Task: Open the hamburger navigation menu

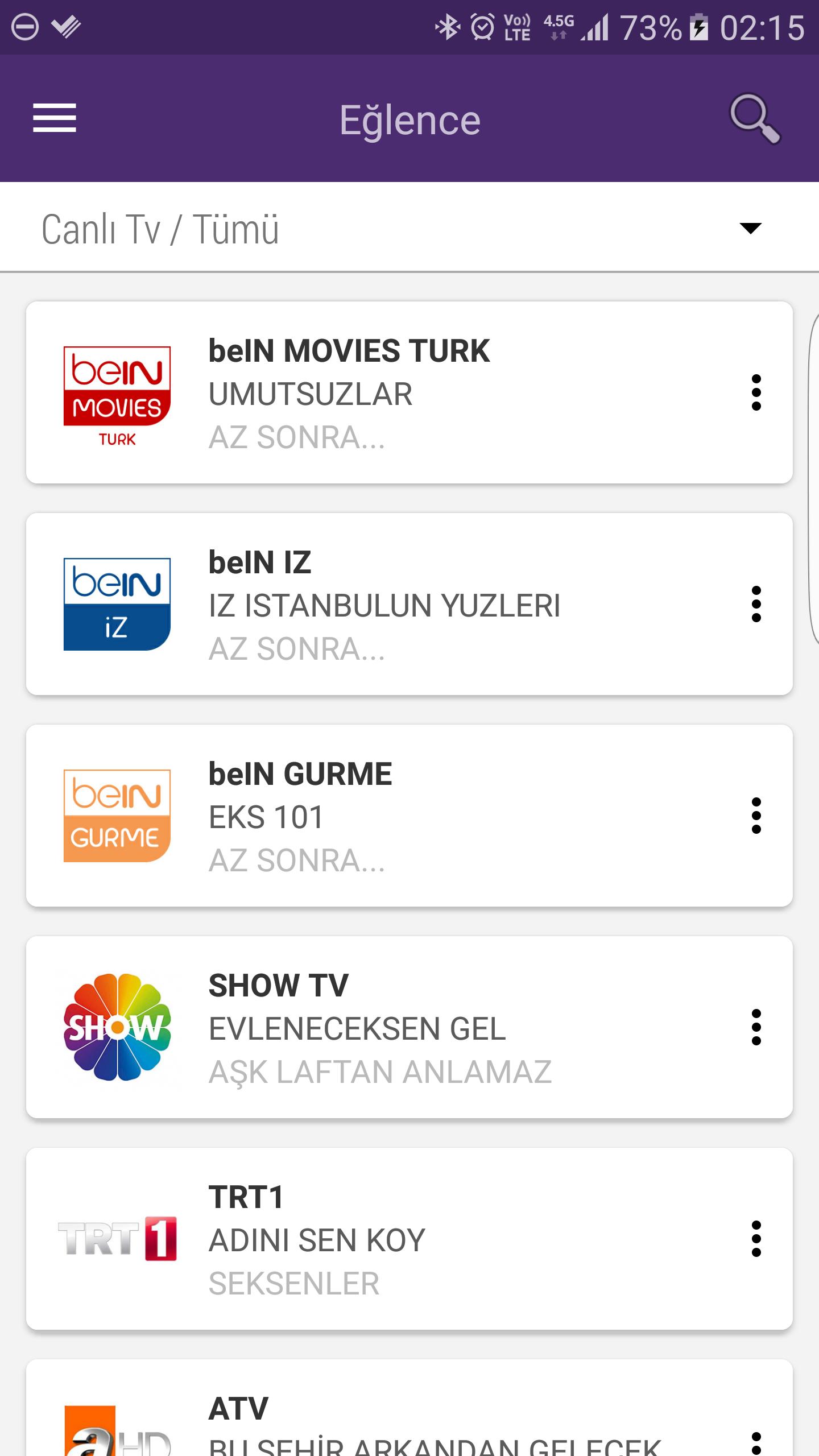Action: tap(55, 118)
